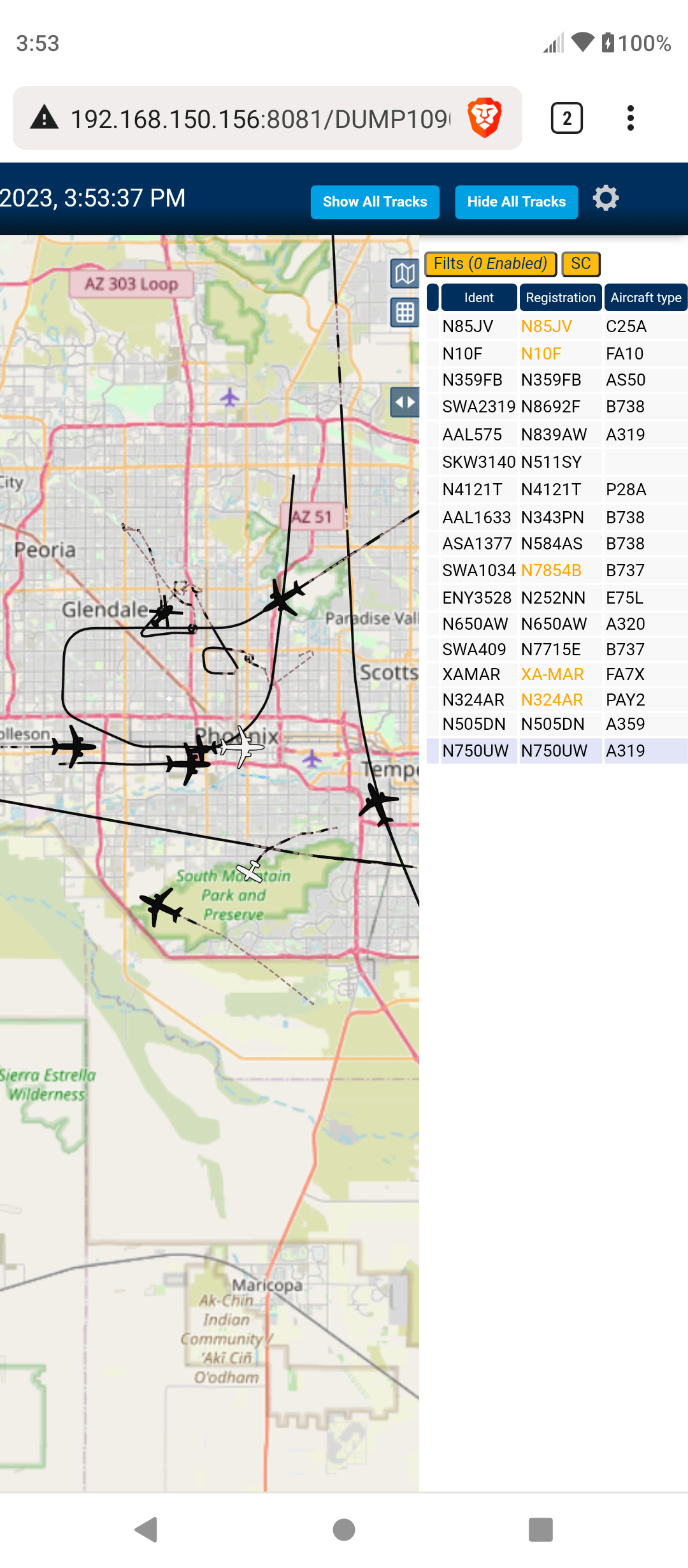Image resolution: width=688 pixels, height=1568 pixels.
Task: Select the AAL575 flight row
Action: [557, 435]
